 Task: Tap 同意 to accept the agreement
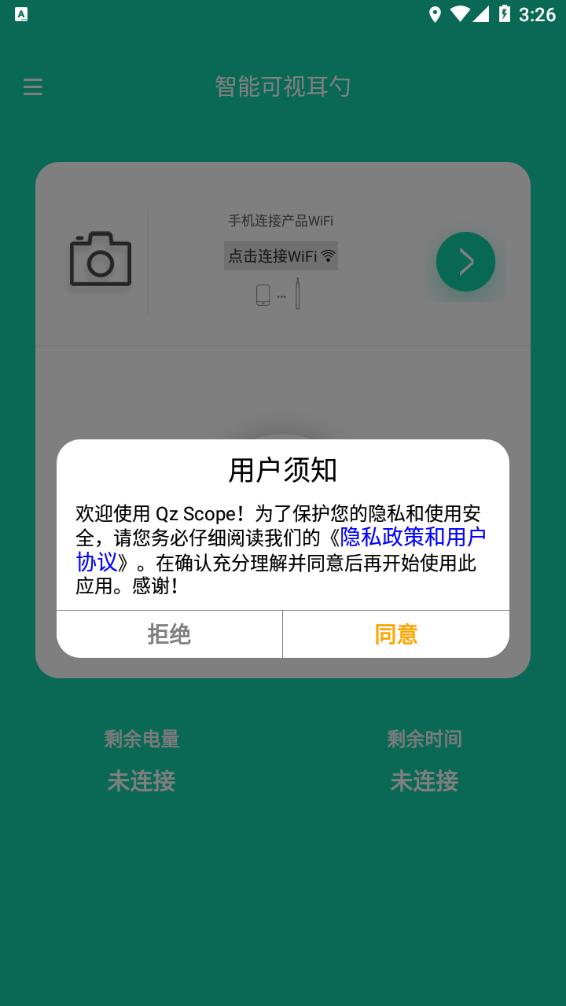[x=396, y=634]
